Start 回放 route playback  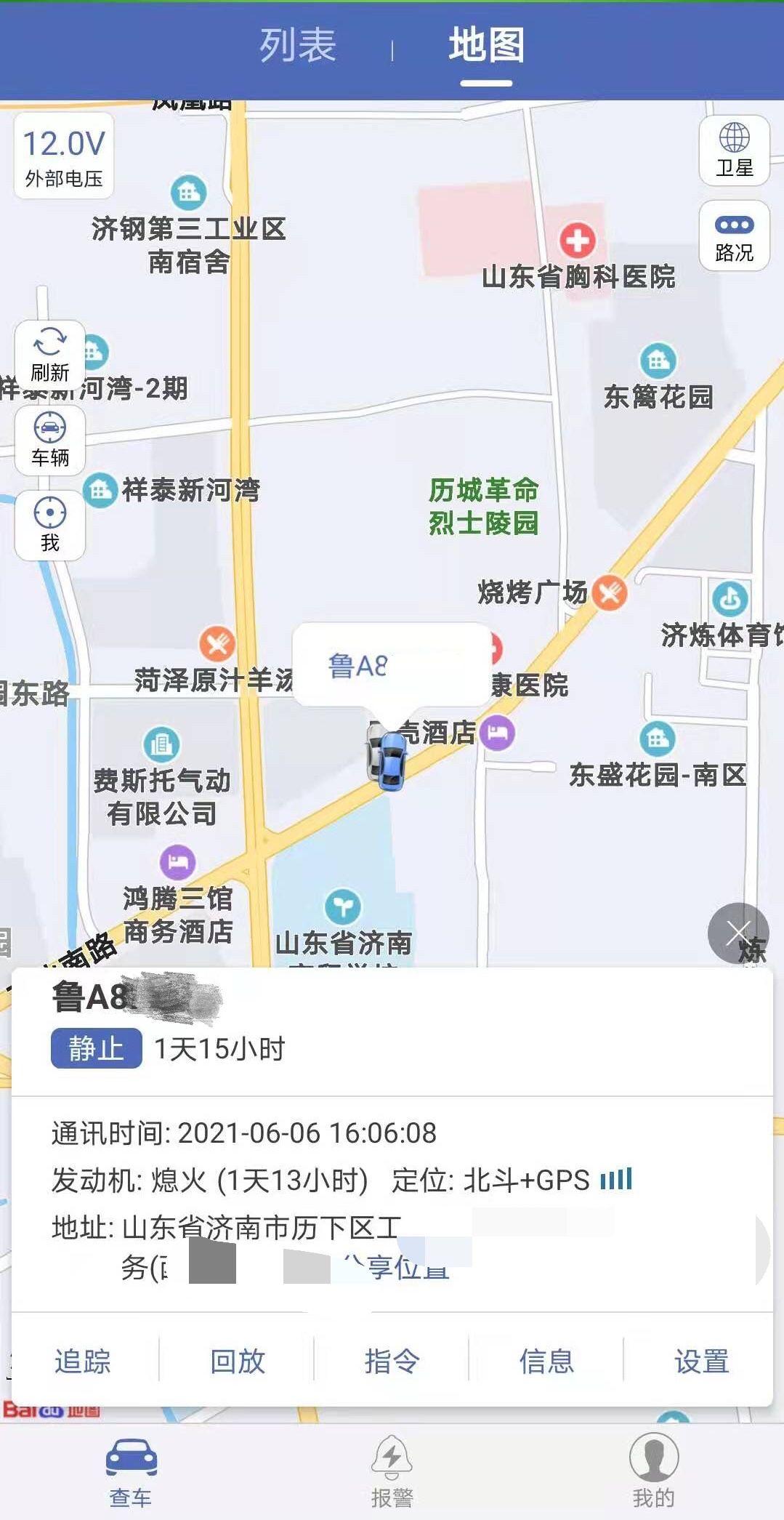tap(240, 1363)
